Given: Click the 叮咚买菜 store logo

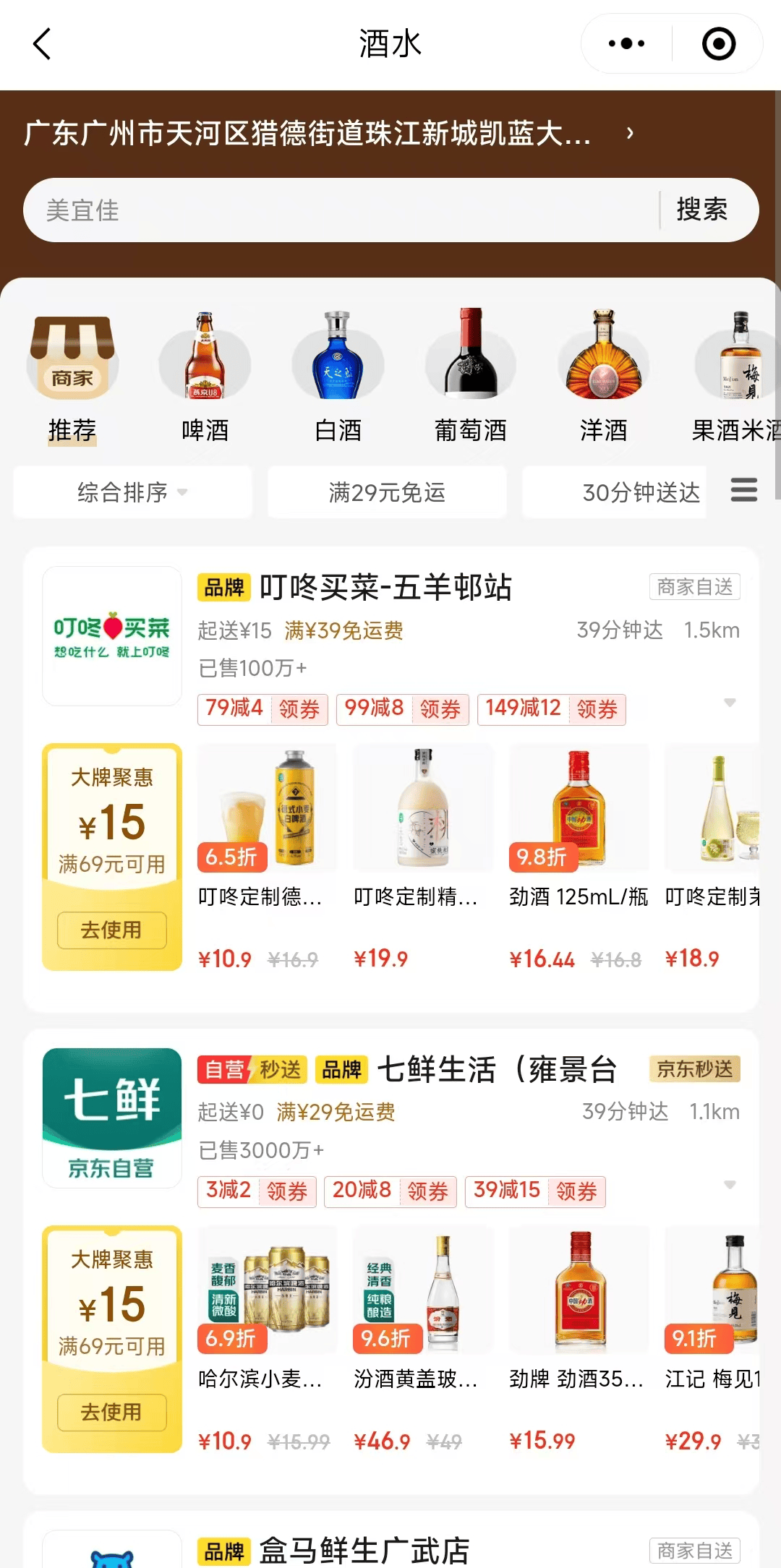Looking at the screenshot, I should tap(111, 635).
